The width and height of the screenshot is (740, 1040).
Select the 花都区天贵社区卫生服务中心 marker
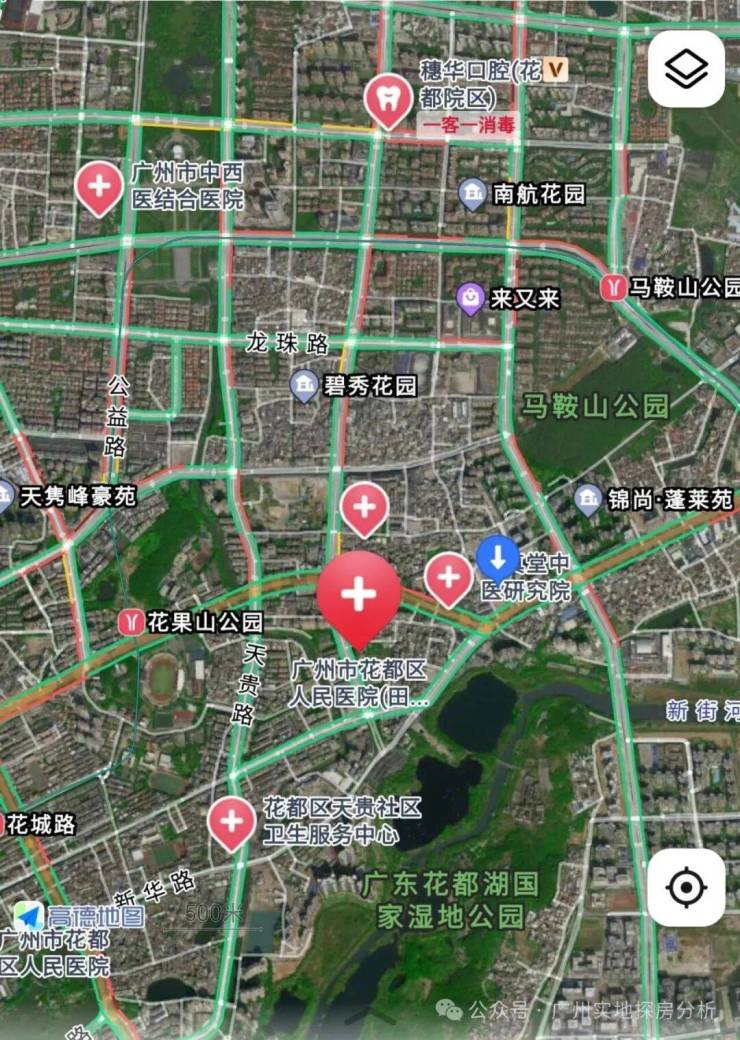coord(231,822)
